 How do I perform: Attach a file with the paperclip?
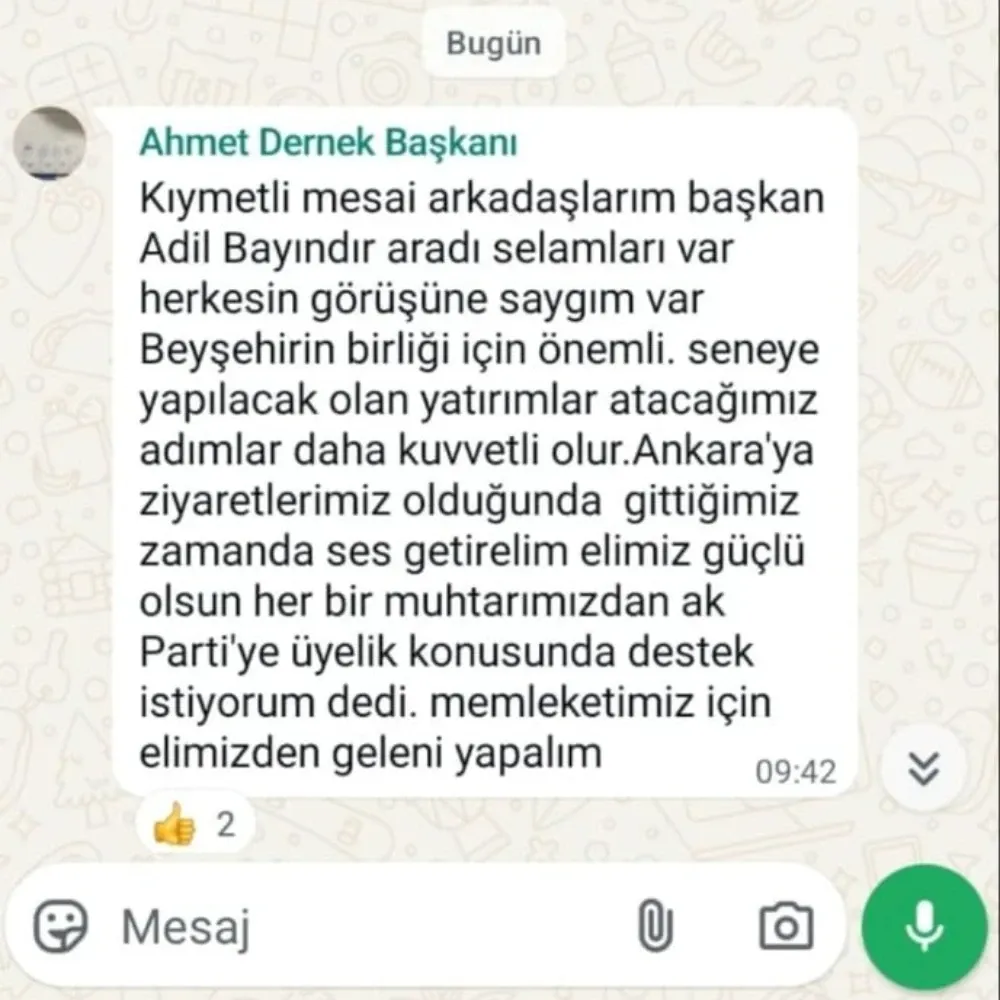[x=652, y=926]
